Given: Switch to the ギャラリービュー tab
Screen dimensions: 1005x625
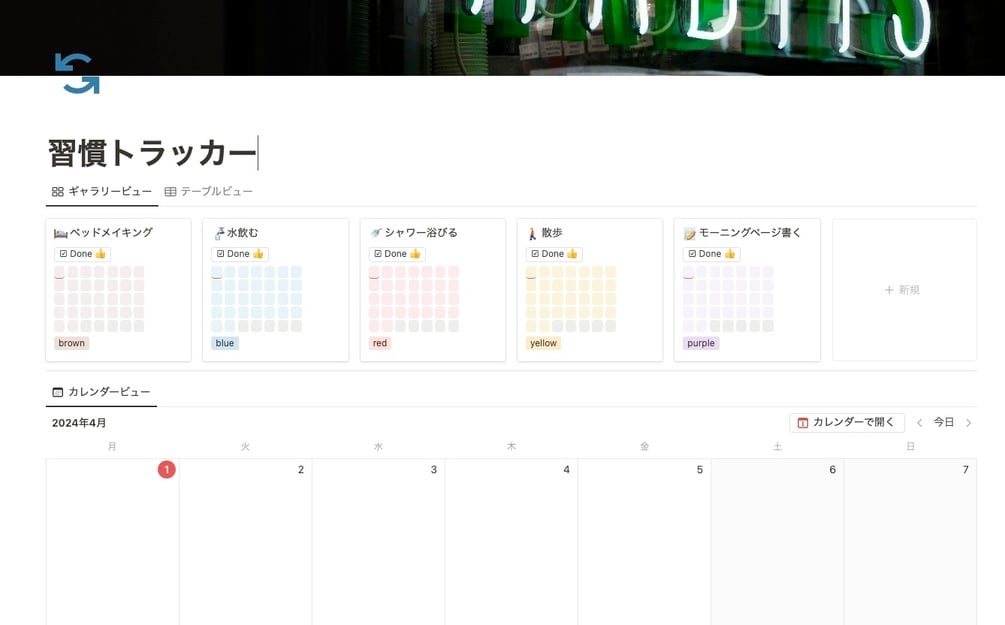Looking at the screenshot, I should pyautogui.click(x=102, y=191).
